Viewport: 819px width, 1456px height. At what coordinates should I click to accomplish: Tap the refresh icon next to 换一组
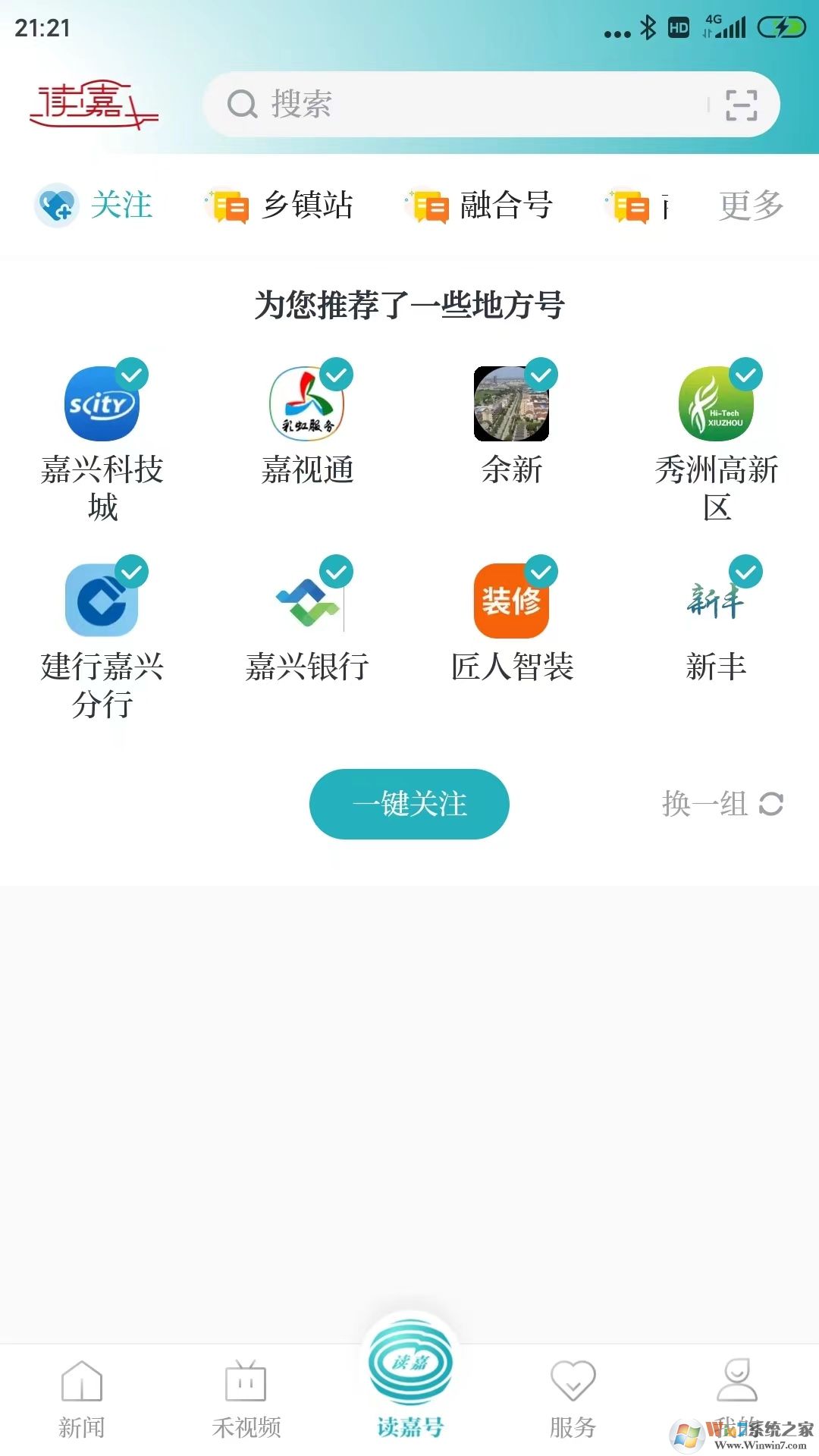click(x=769, y=804)
